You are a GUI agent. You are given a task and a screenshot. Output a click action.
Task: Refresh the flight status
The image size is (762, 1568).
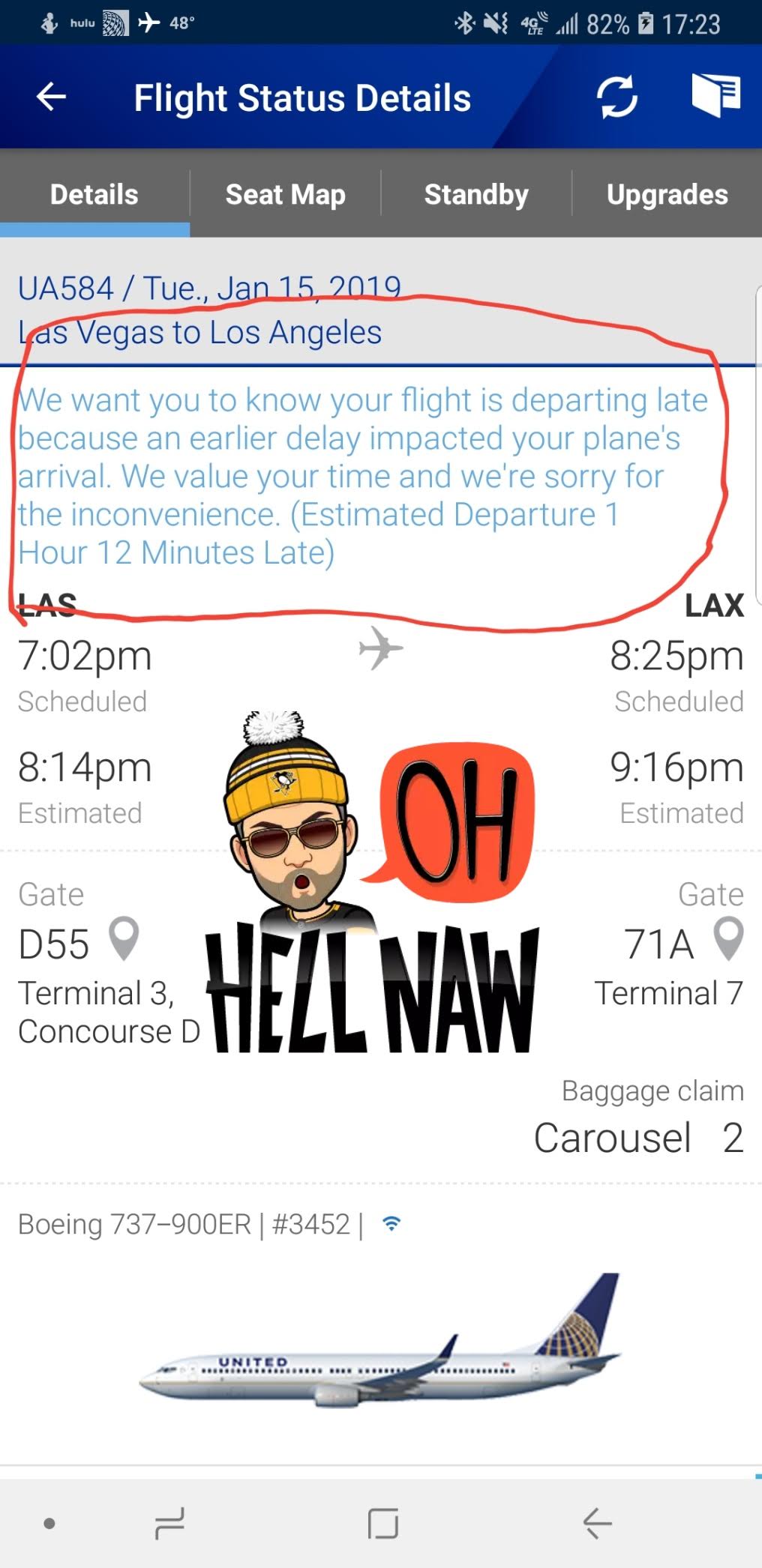point(616,97)
